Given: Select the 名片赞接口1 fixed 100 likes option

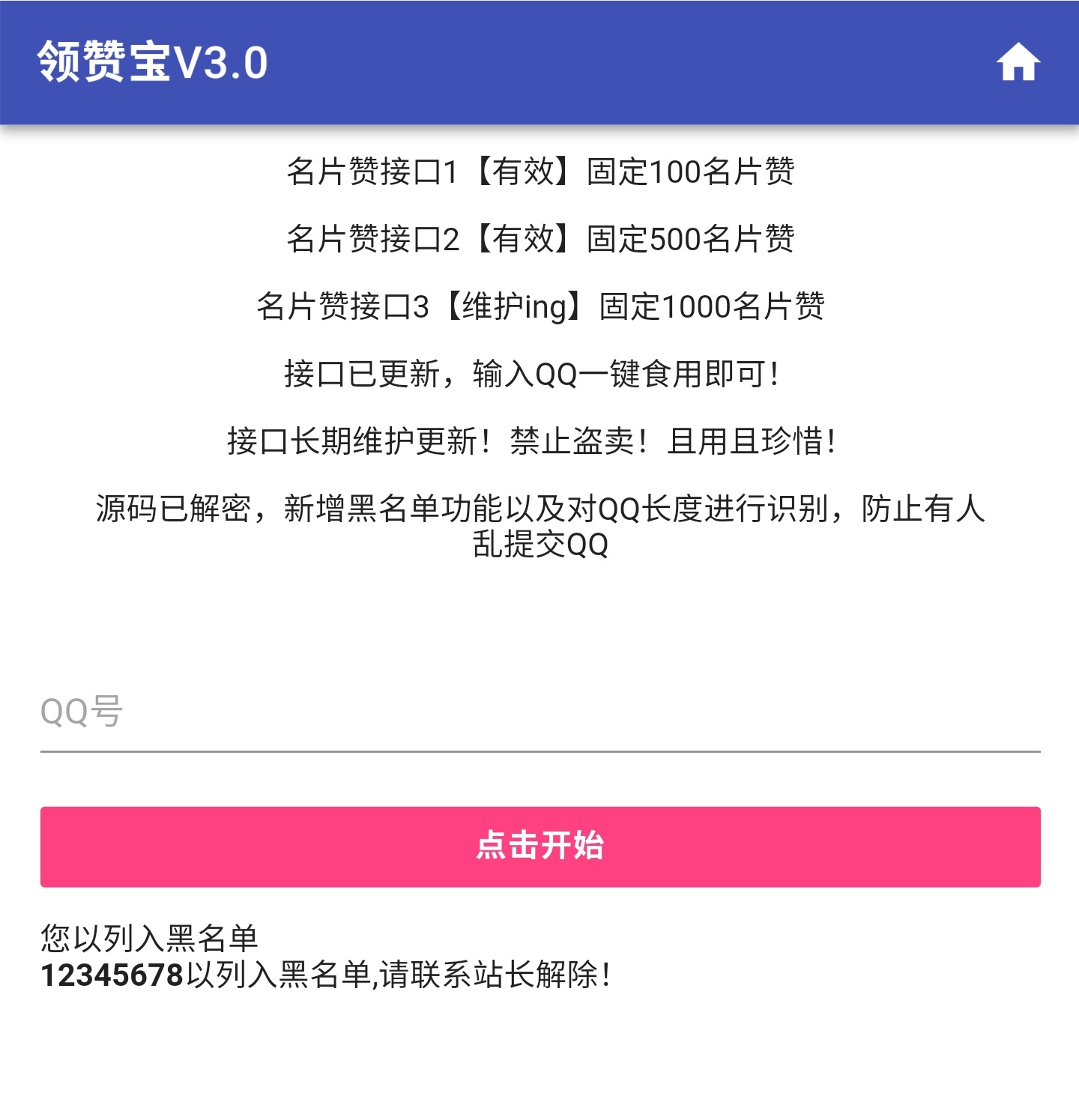Looking at the screenshot, I should tap(539, 171).
